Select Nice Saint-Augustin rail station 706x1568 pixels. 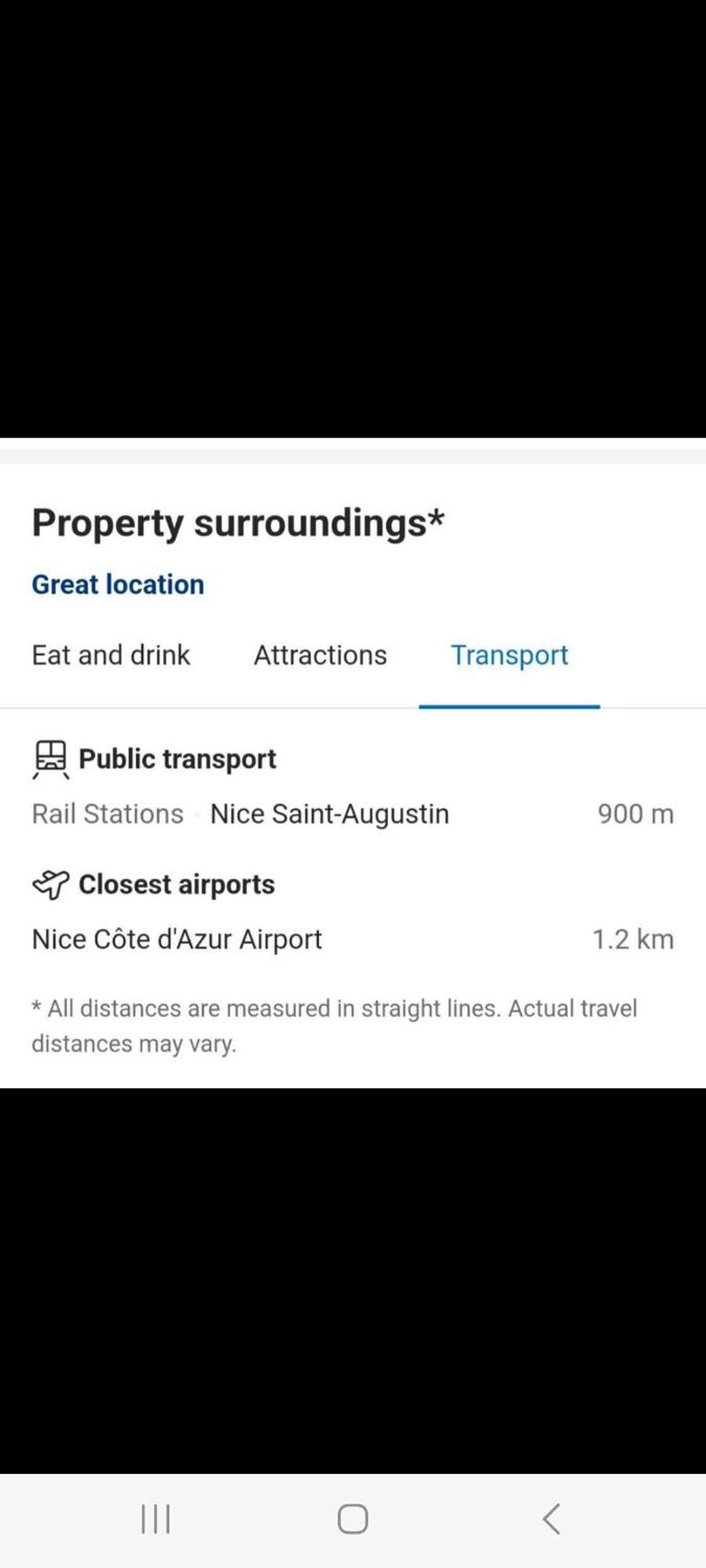point(329,813)
